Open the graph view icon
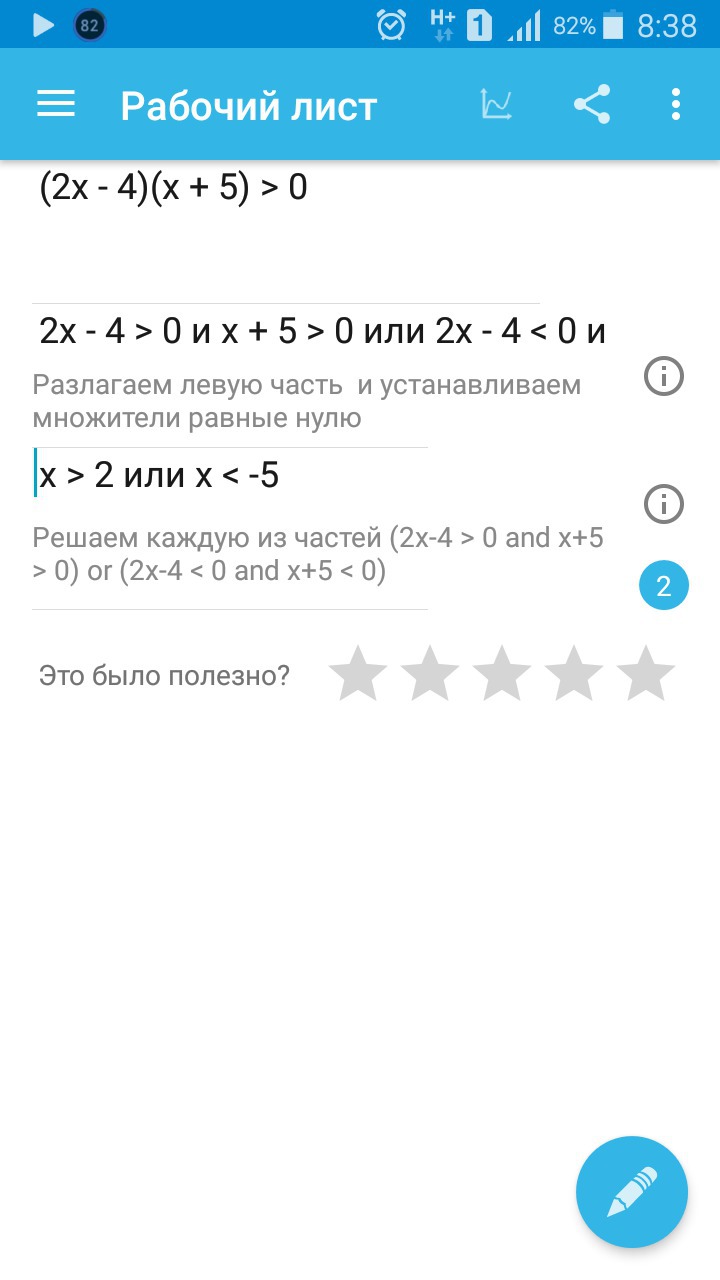This screenshot has width=720, height=1280. tap(497, 104)
